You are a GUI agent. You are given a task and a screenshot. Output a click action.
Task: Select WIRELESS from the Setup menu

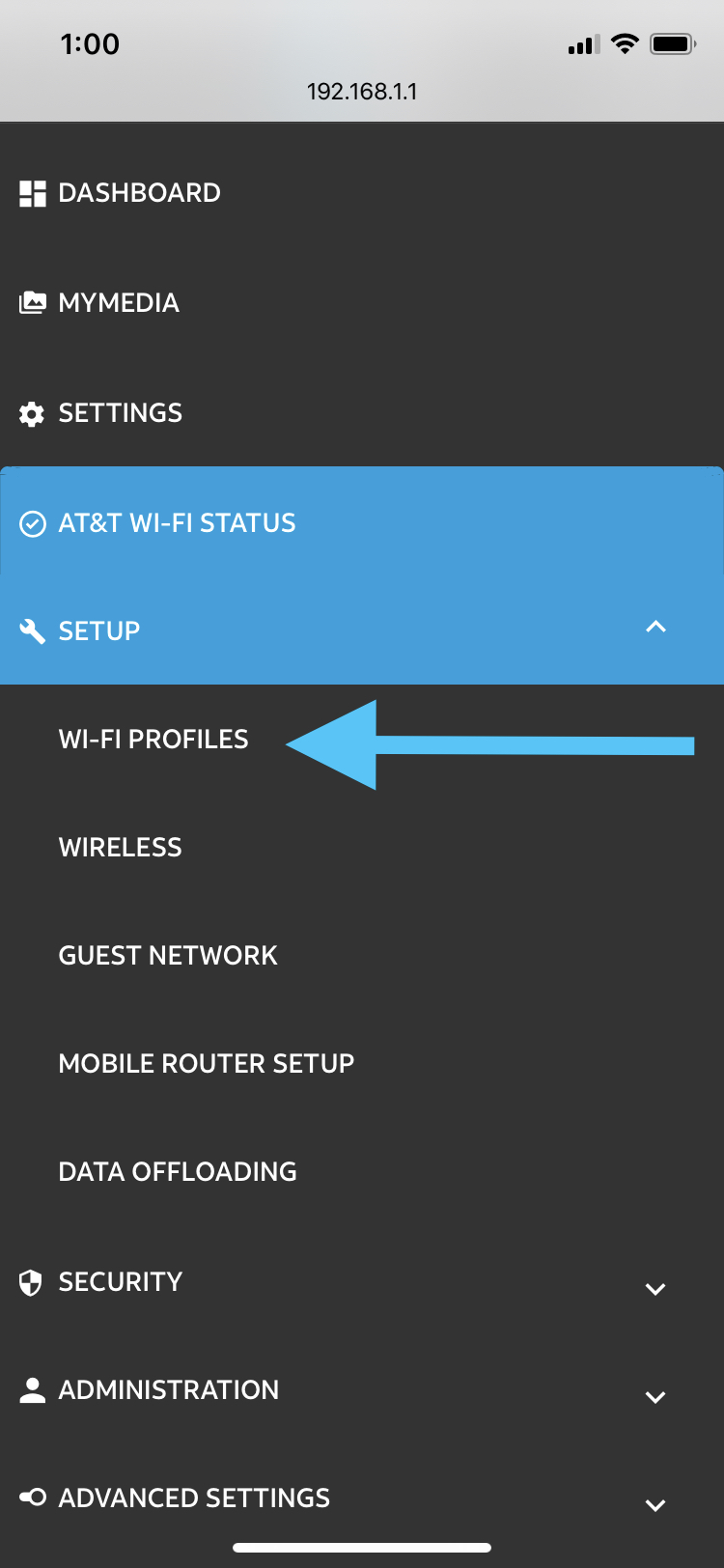click(x=120, y=847)
